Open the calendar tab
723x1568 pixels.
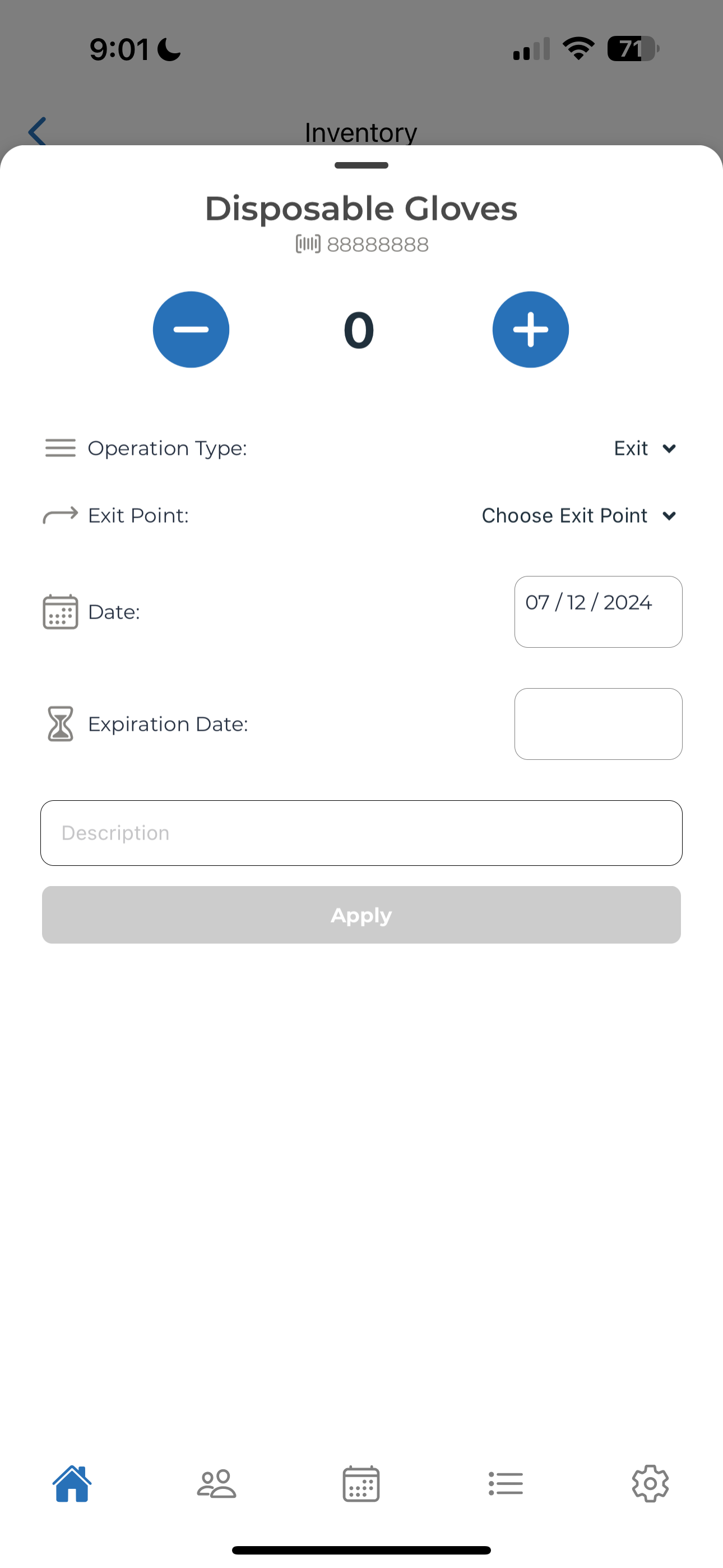click(361, 1483)
